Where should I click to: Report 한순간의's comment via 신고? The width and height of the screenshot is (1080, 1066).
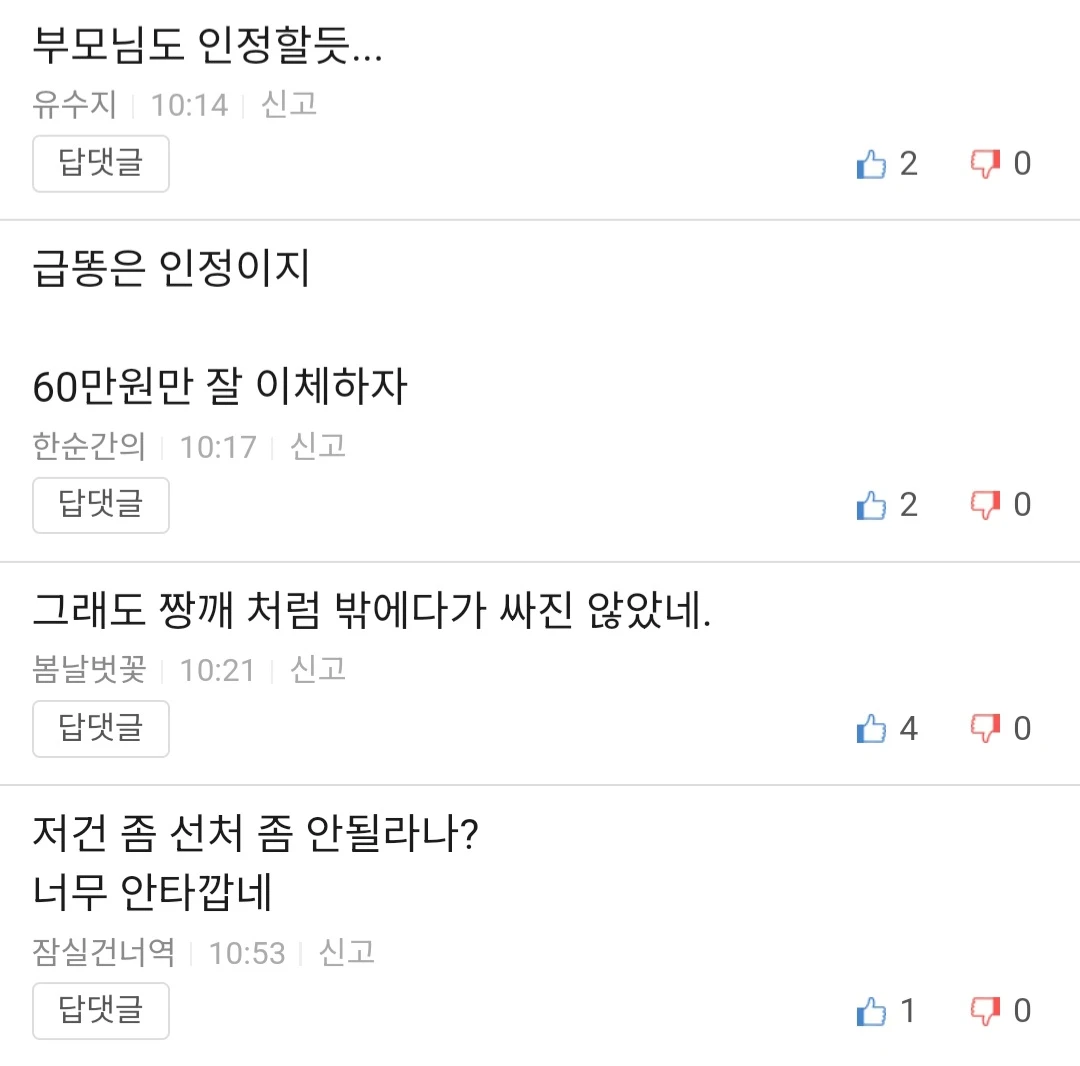318,446
